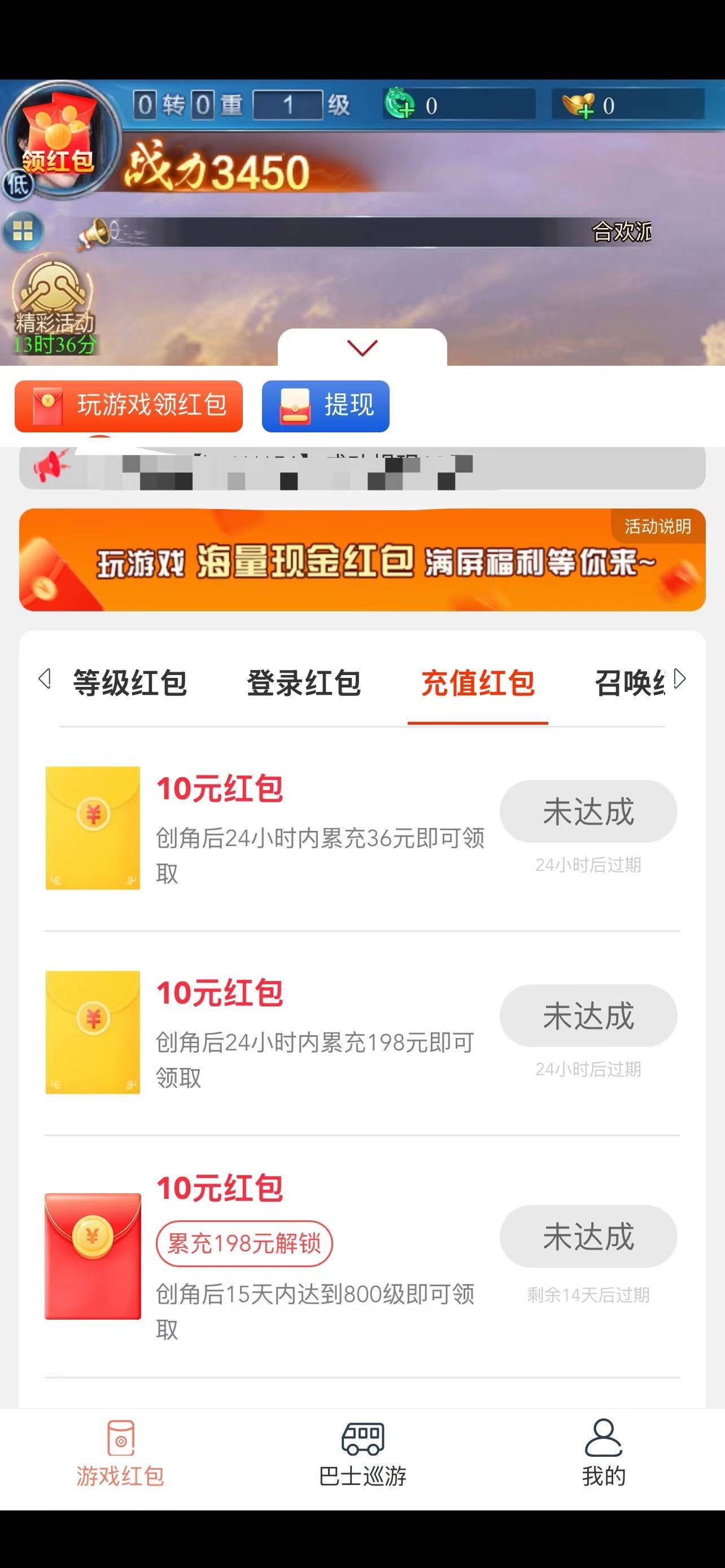Viewport: 725px width, 1568px height.
Task: Open the 精彩活动 event icon
Action: coord(54,303)
